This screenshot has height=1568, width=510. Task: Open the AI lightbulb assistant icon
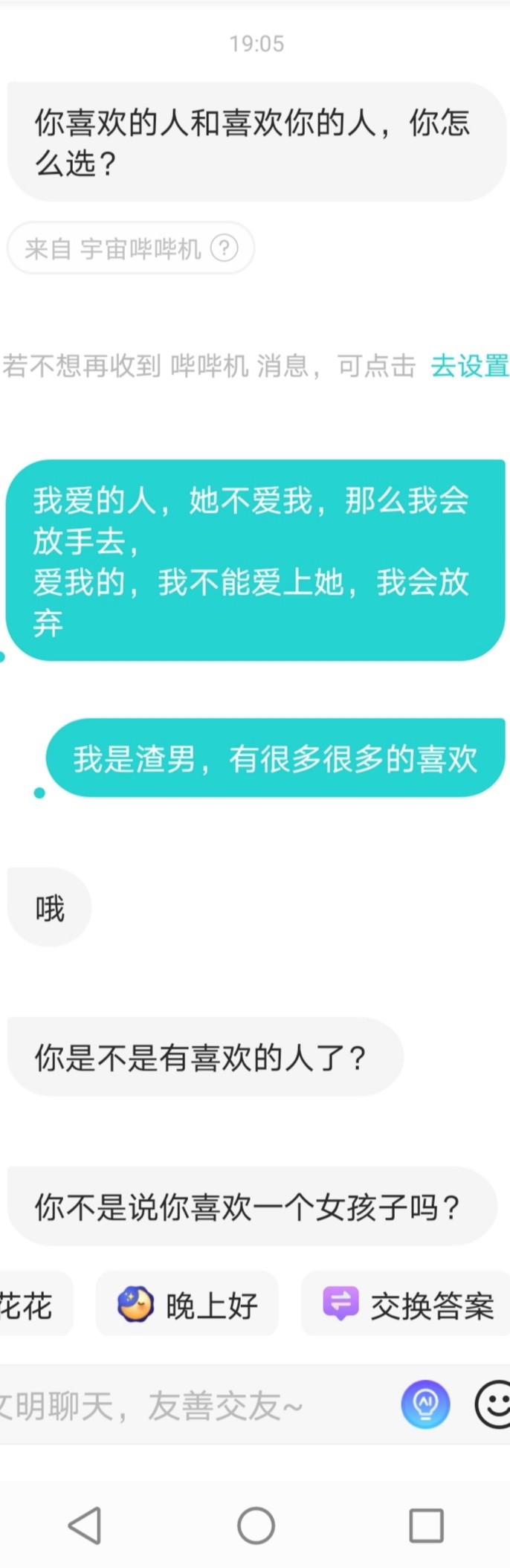click(x=425, y=1404)
